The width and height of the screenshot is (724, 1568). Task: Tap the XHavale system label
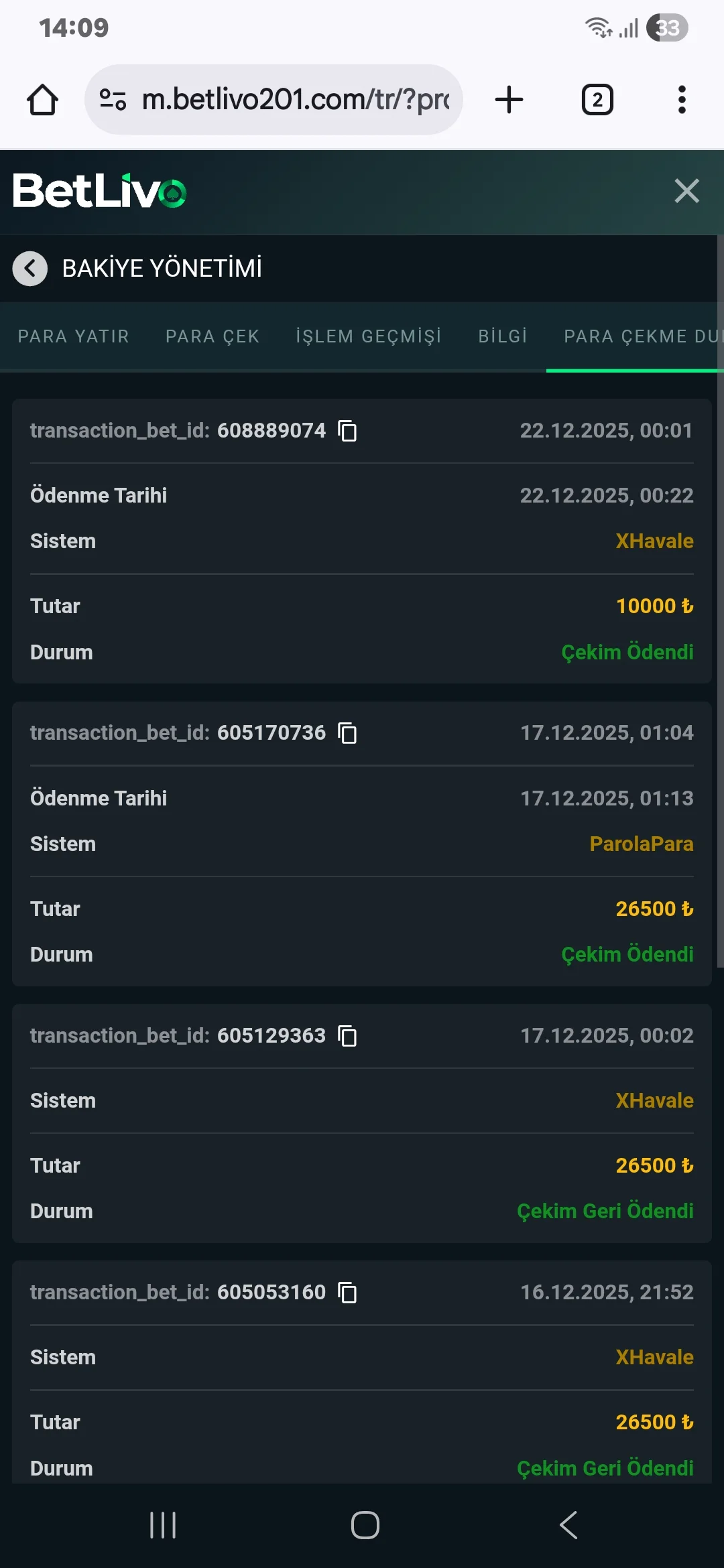coord(654,541)
